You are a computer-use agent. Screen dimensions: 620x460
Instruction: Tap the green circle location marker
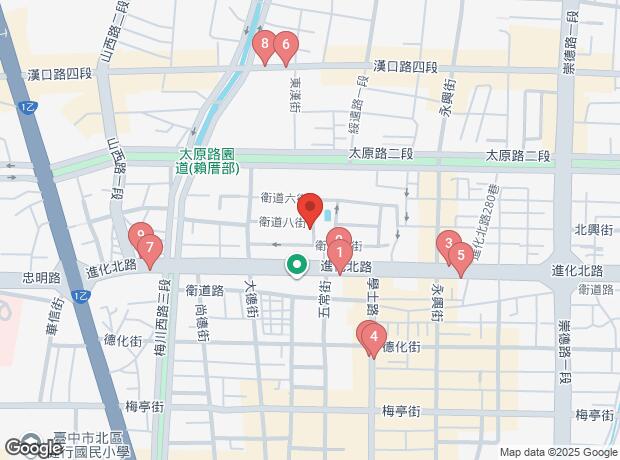point(297,265)
